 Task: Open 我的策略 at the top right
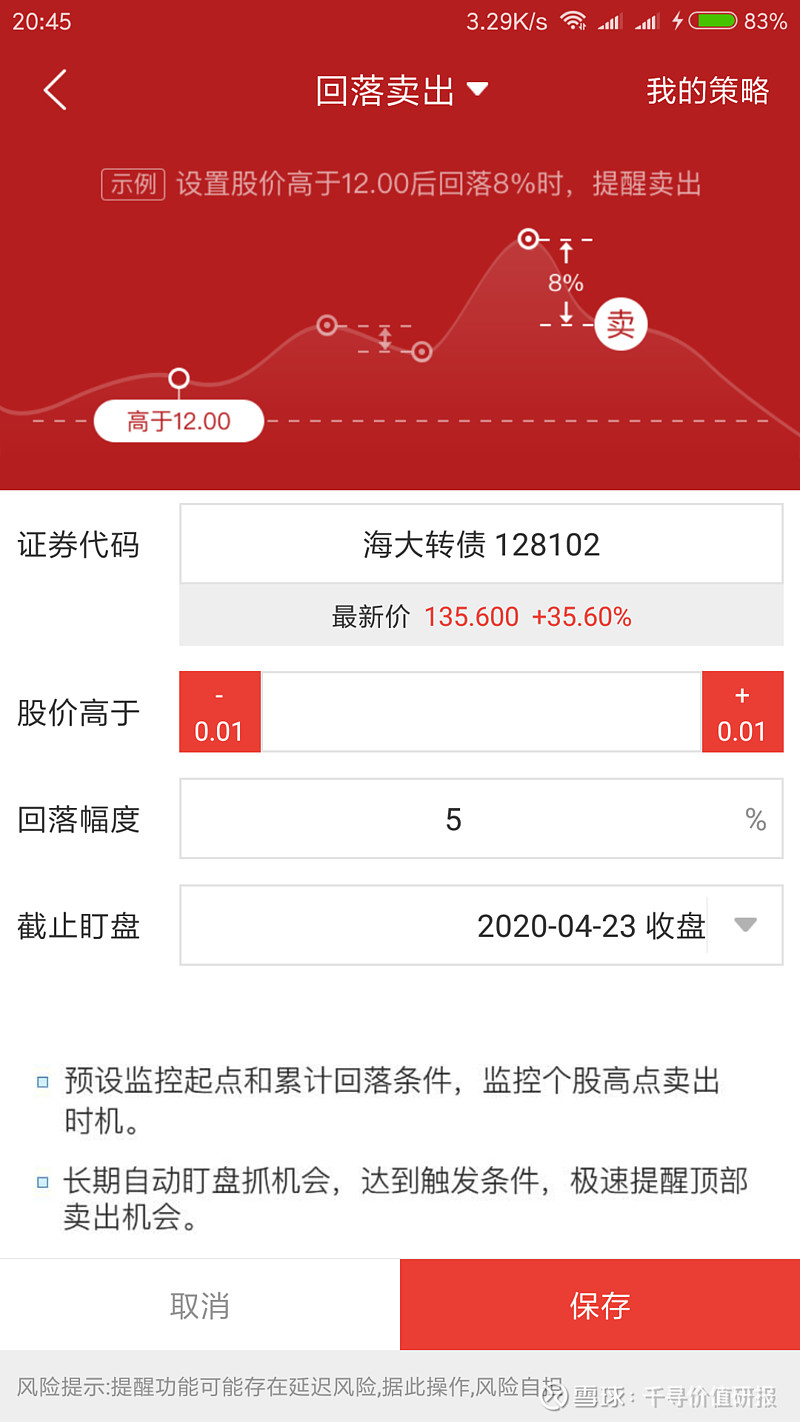coord(706,90)
